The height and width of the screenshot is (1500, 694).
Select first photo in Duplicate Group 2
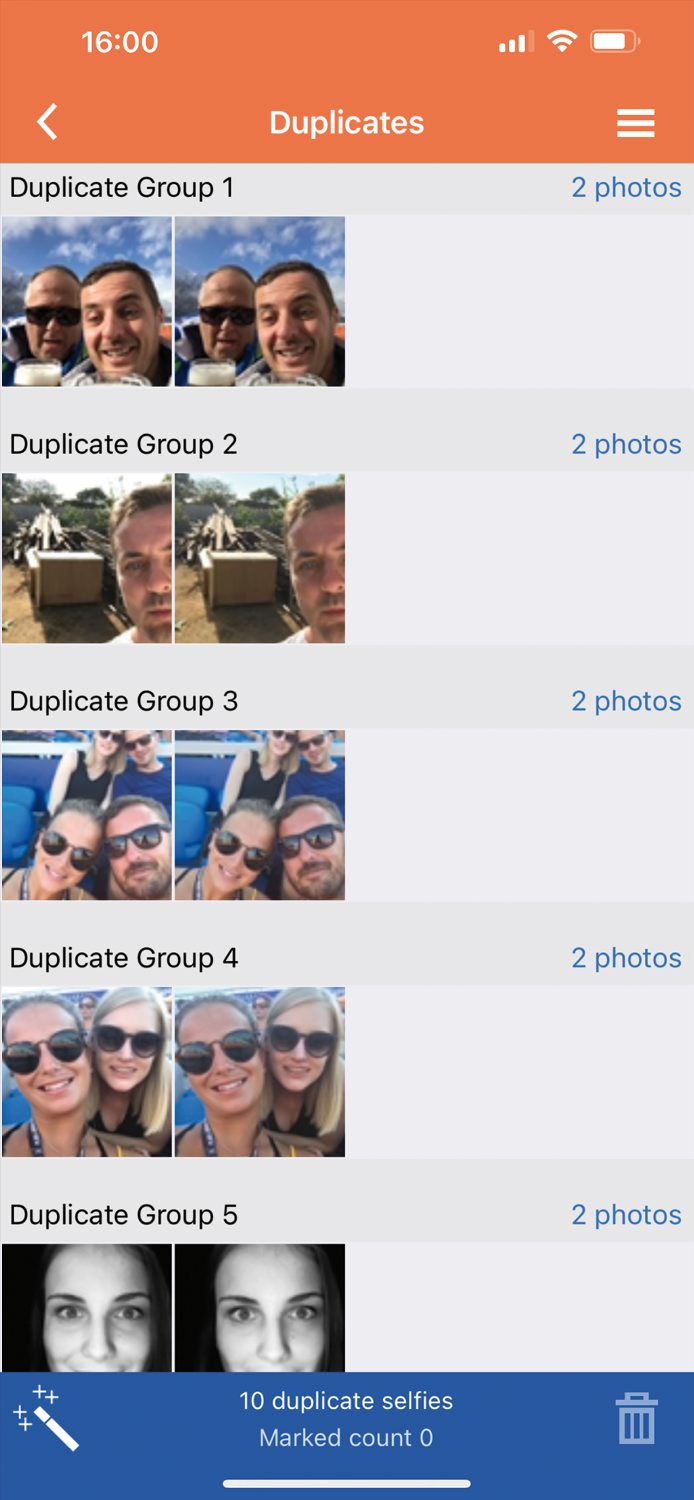pyautogui.click(x=87, y=558)
